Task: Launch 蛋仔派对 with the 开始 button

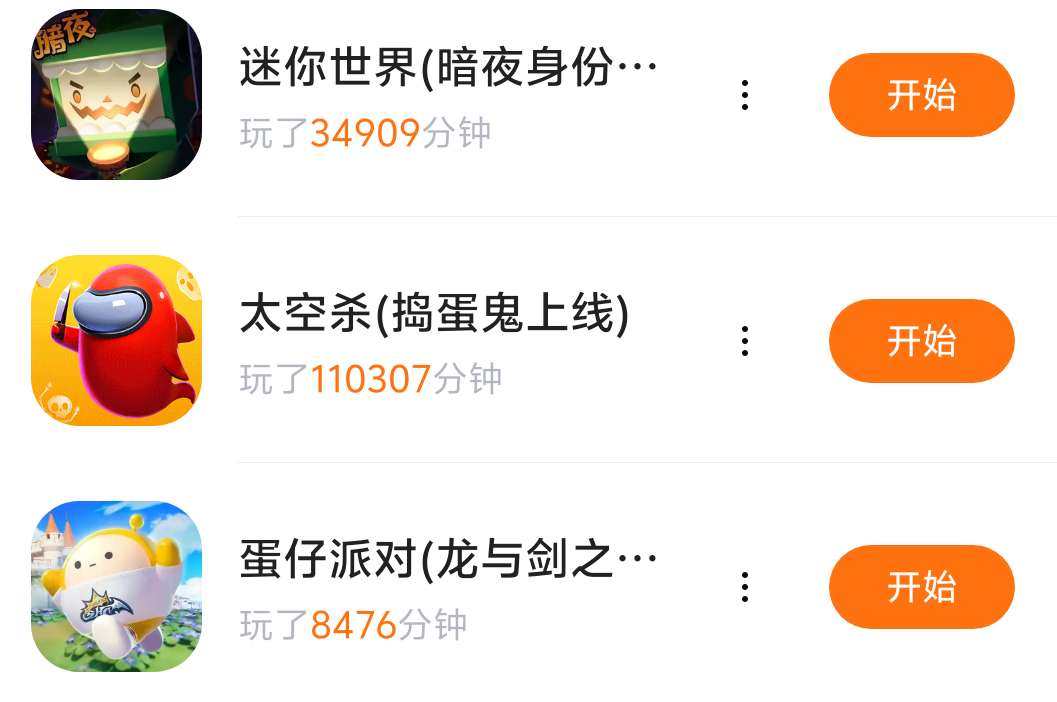Action: [x=921, y=587]
